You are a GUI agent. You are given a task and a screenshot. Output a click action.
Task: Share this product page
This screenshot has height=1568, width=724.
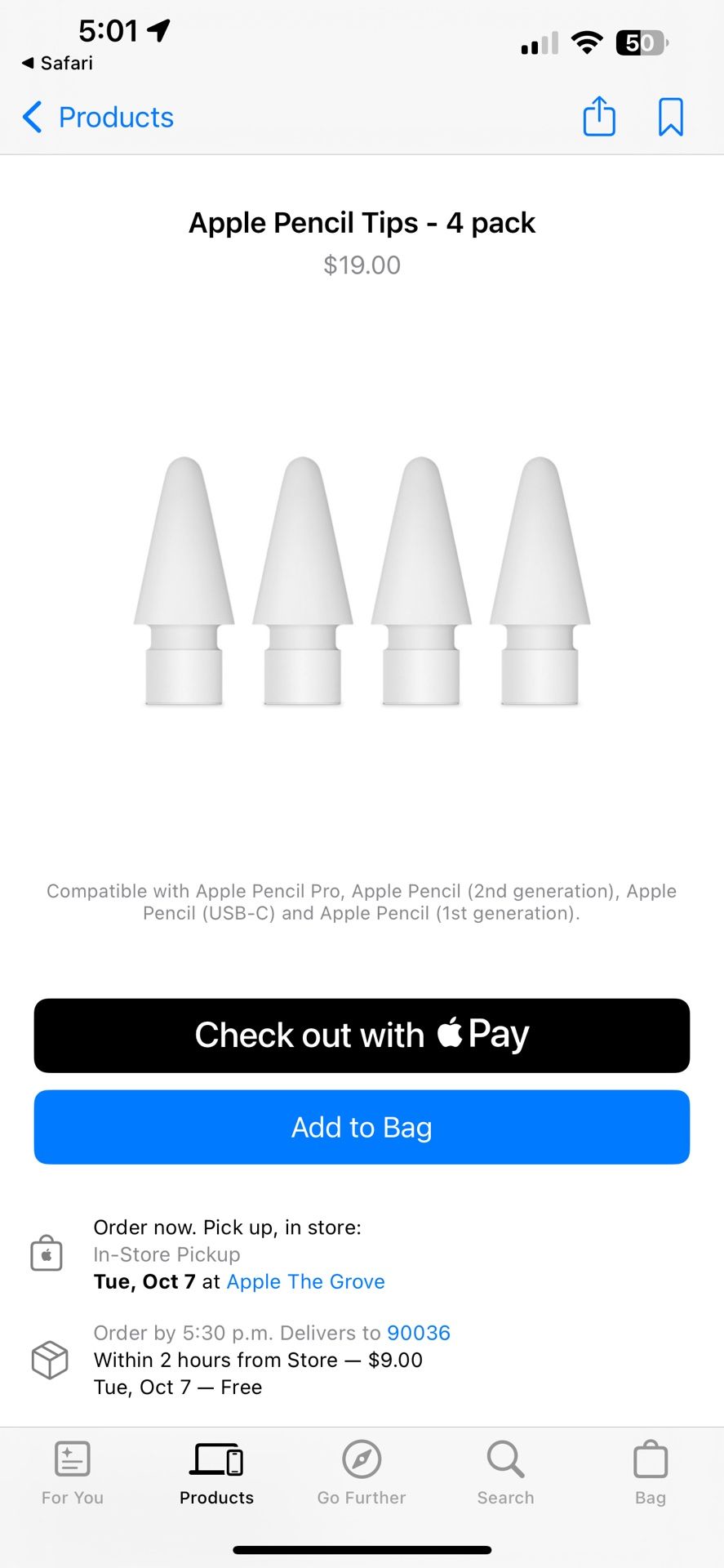click(x=598, y=117)
